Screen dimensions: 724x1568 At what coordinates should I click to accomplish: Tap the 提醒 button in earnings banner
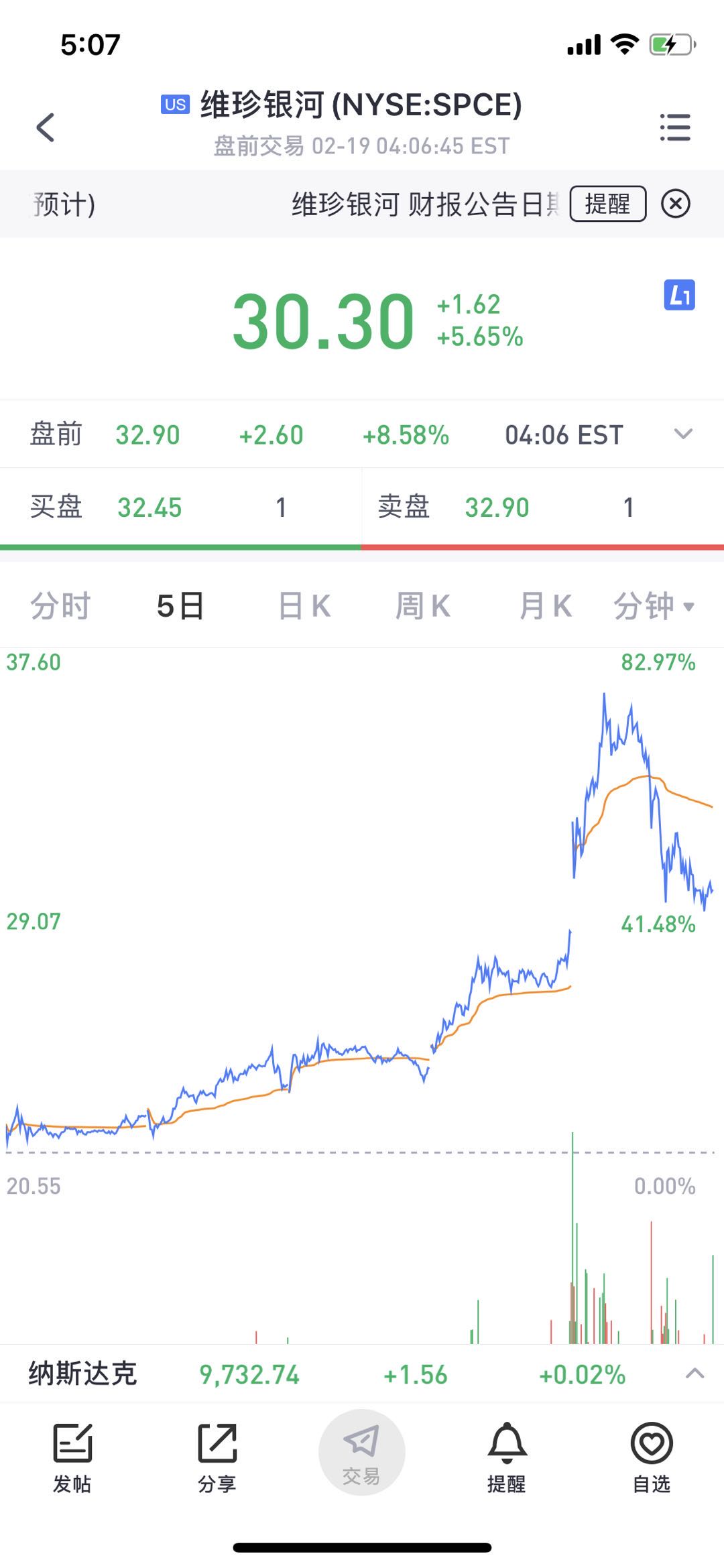(x=607, y=204)
